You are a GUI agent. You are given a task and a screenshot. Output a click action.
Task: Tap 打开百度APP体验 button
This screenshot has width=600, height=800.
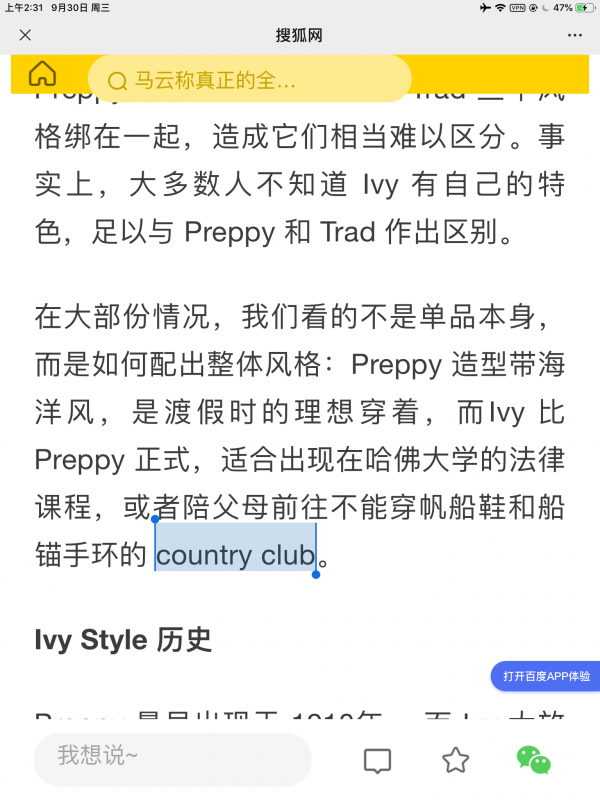[546, 676]
